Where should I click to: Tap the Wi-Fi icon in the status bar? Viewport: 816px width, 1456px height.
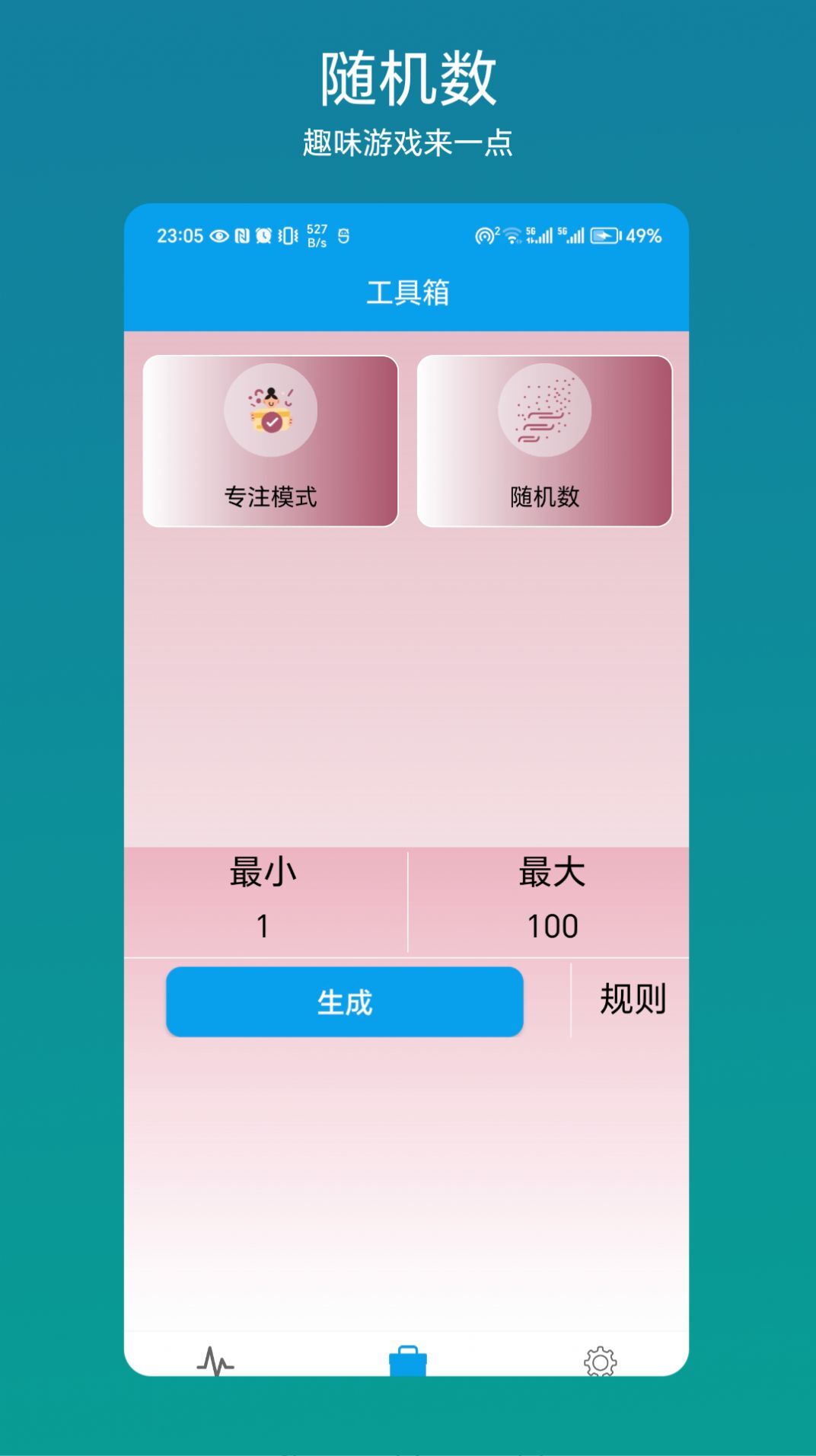(x=512, y=236)
